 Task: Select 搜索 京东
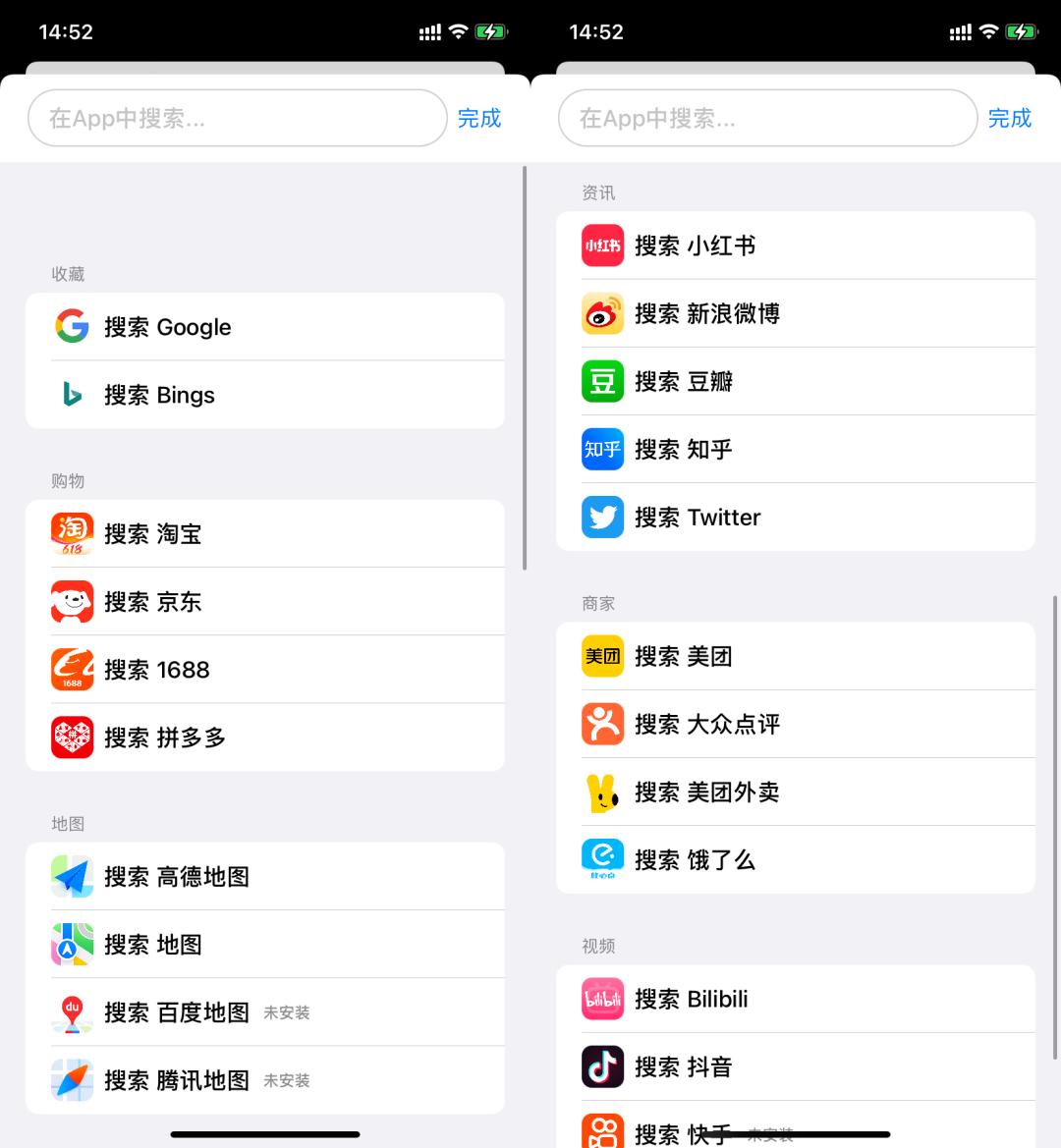pos(265,602)
